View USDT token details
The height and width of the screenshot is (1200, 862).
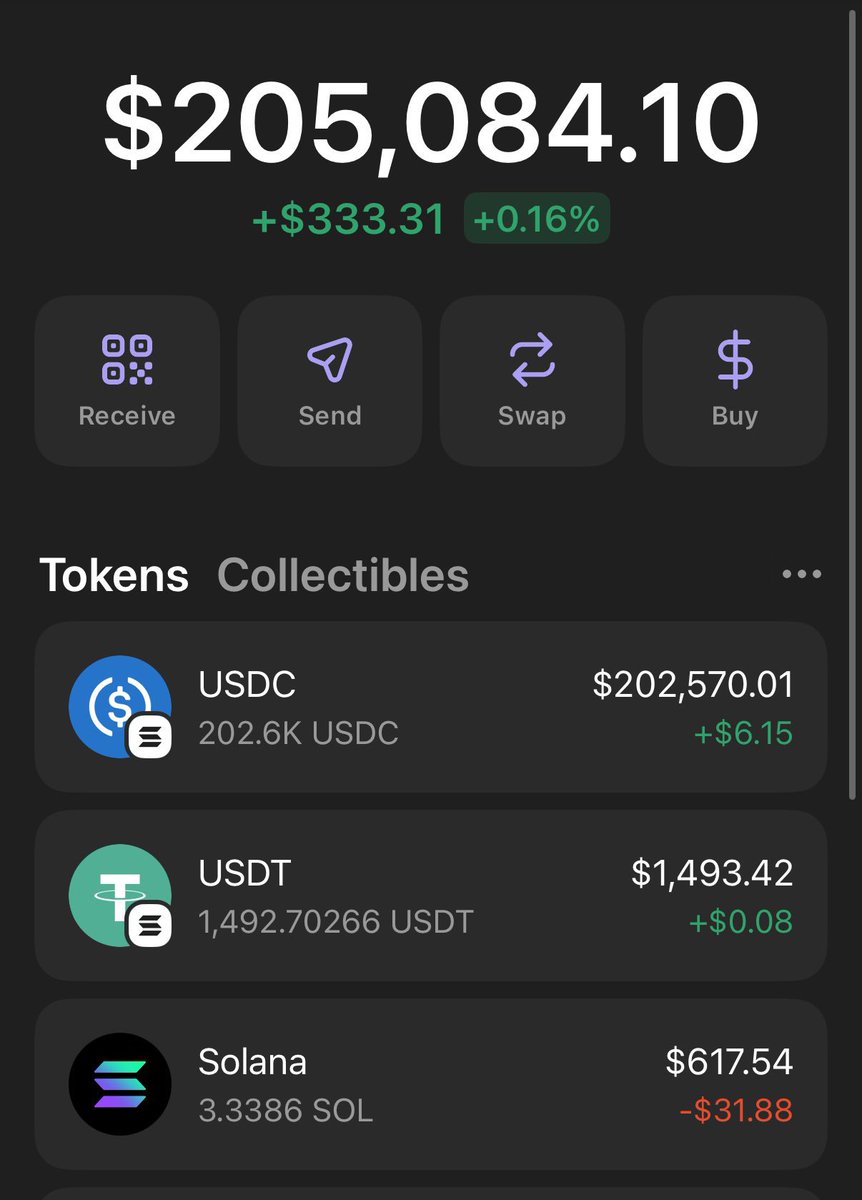(431, 896)
